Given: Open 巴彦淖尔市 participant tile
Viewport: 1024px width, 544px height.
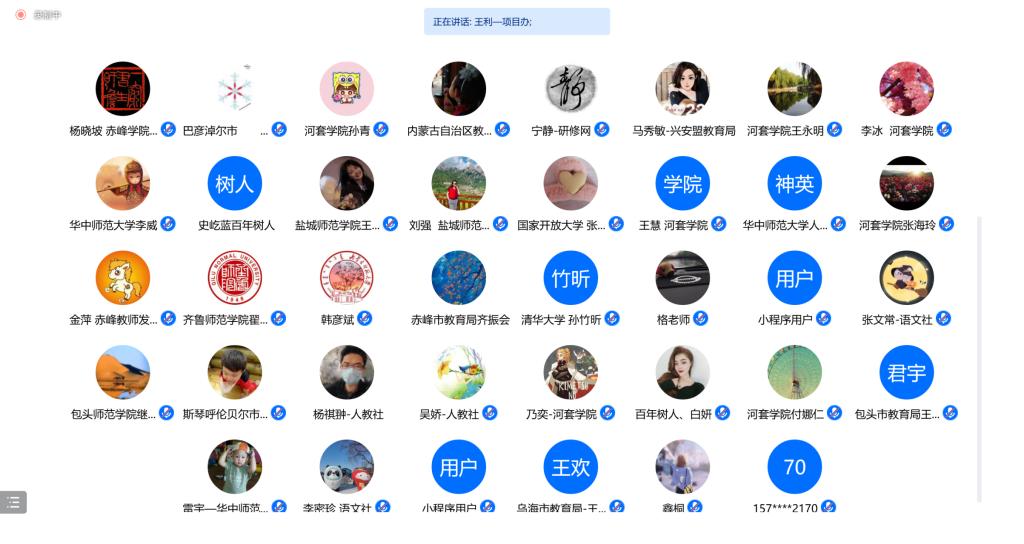Looking at the screenshot, I should [x=235, y=89].
